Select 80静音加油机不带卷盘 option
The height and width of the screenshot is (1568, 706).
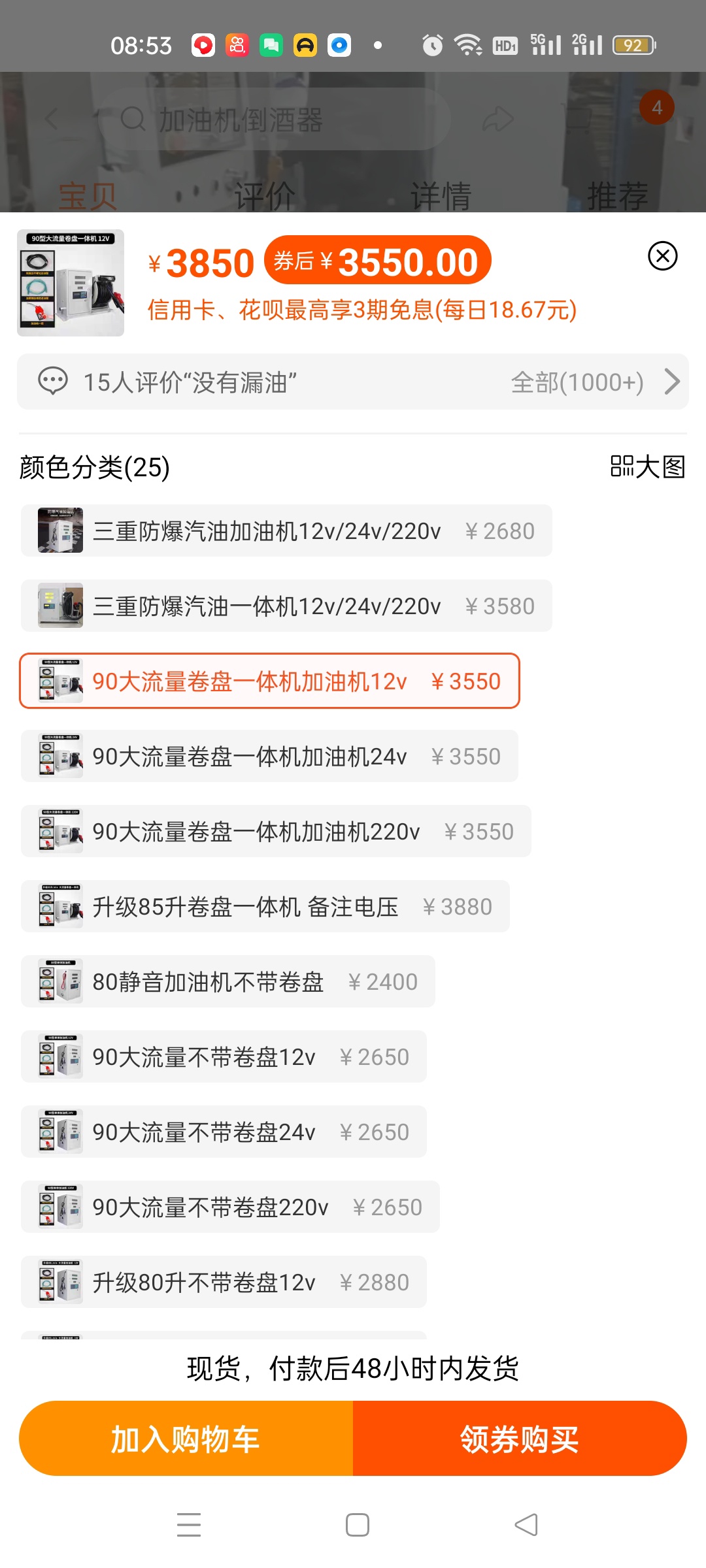pyautogui.click(x=227, y=982)
